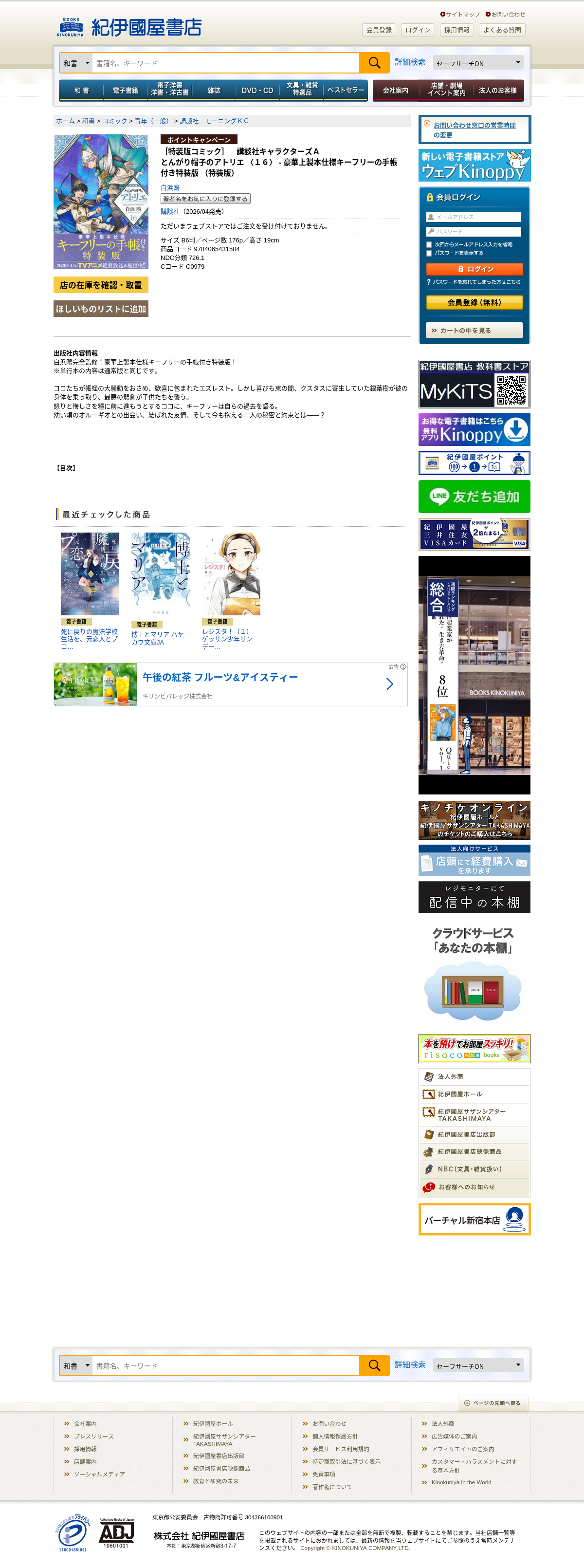The image size is (584, 1568).
Task: Tick パスワードを表示する checkbox
Action: tap(429, 253)
